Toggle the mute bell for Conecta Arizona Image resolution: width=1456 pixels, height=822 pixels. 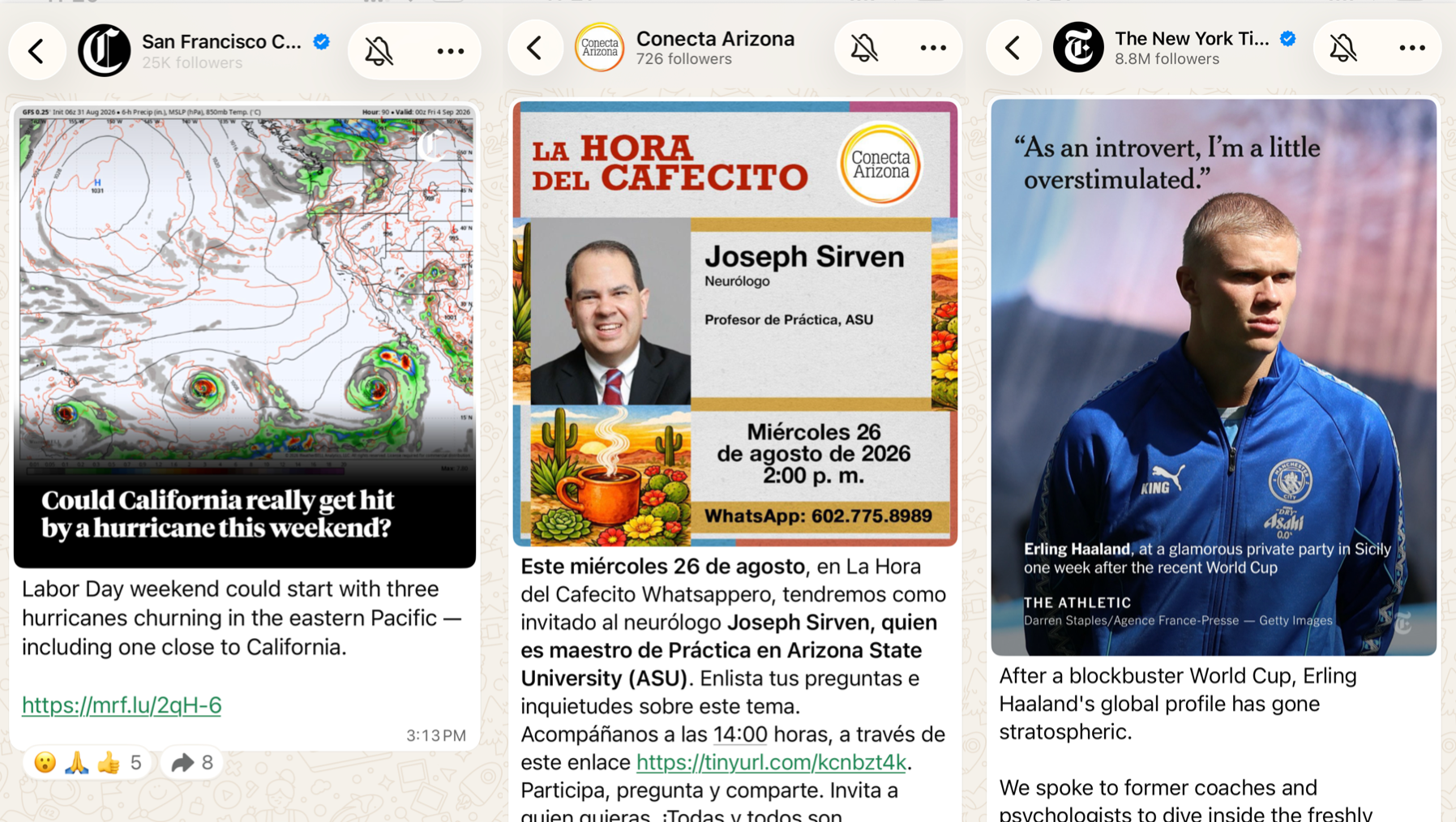[864, 48]
